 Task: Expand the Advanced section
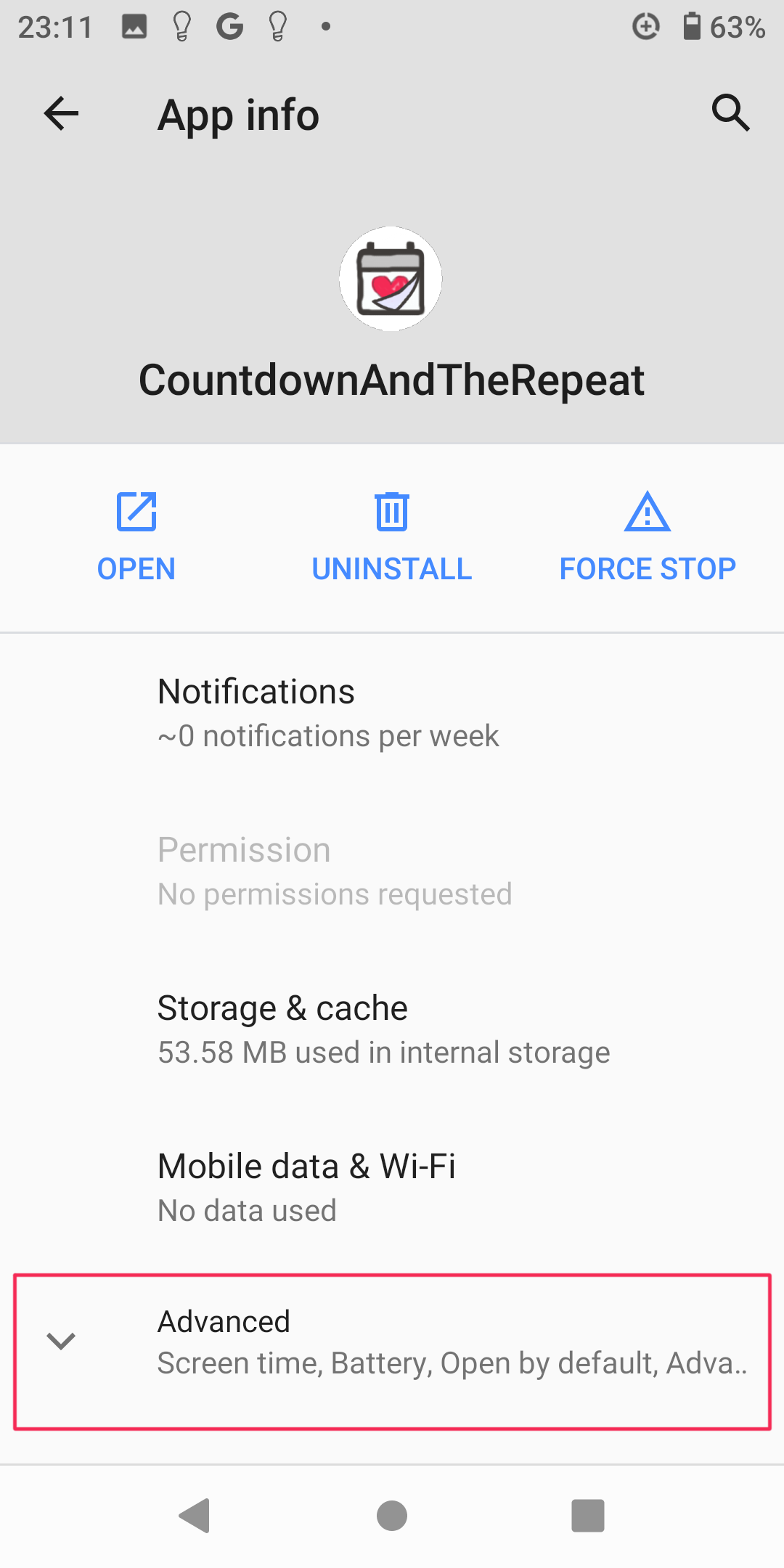(x=392, y=1342)
